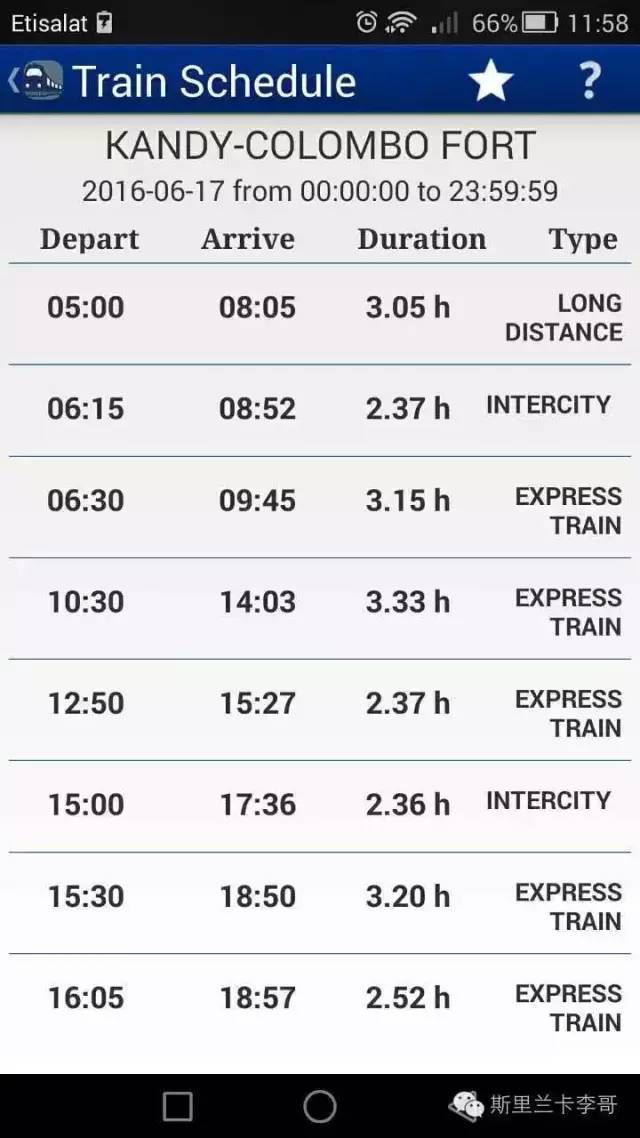Go back using the train icon
The image size is (640, 1138).
35,80
